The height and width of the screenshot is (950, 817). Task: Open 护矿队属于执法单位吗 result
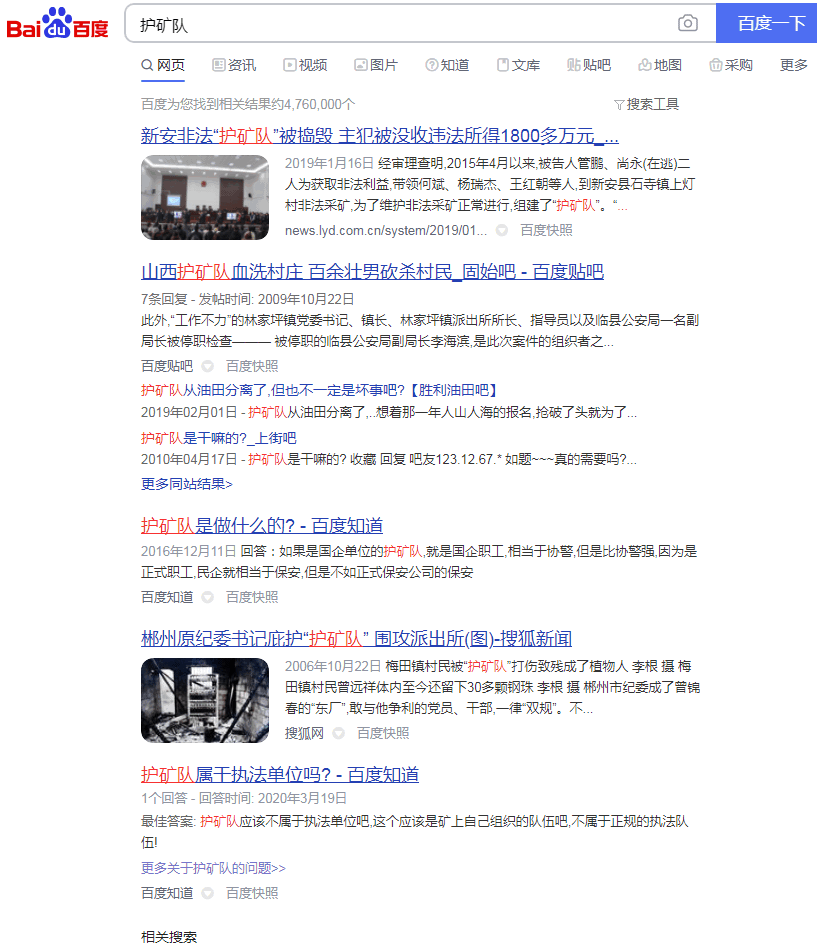click(279, 774)
